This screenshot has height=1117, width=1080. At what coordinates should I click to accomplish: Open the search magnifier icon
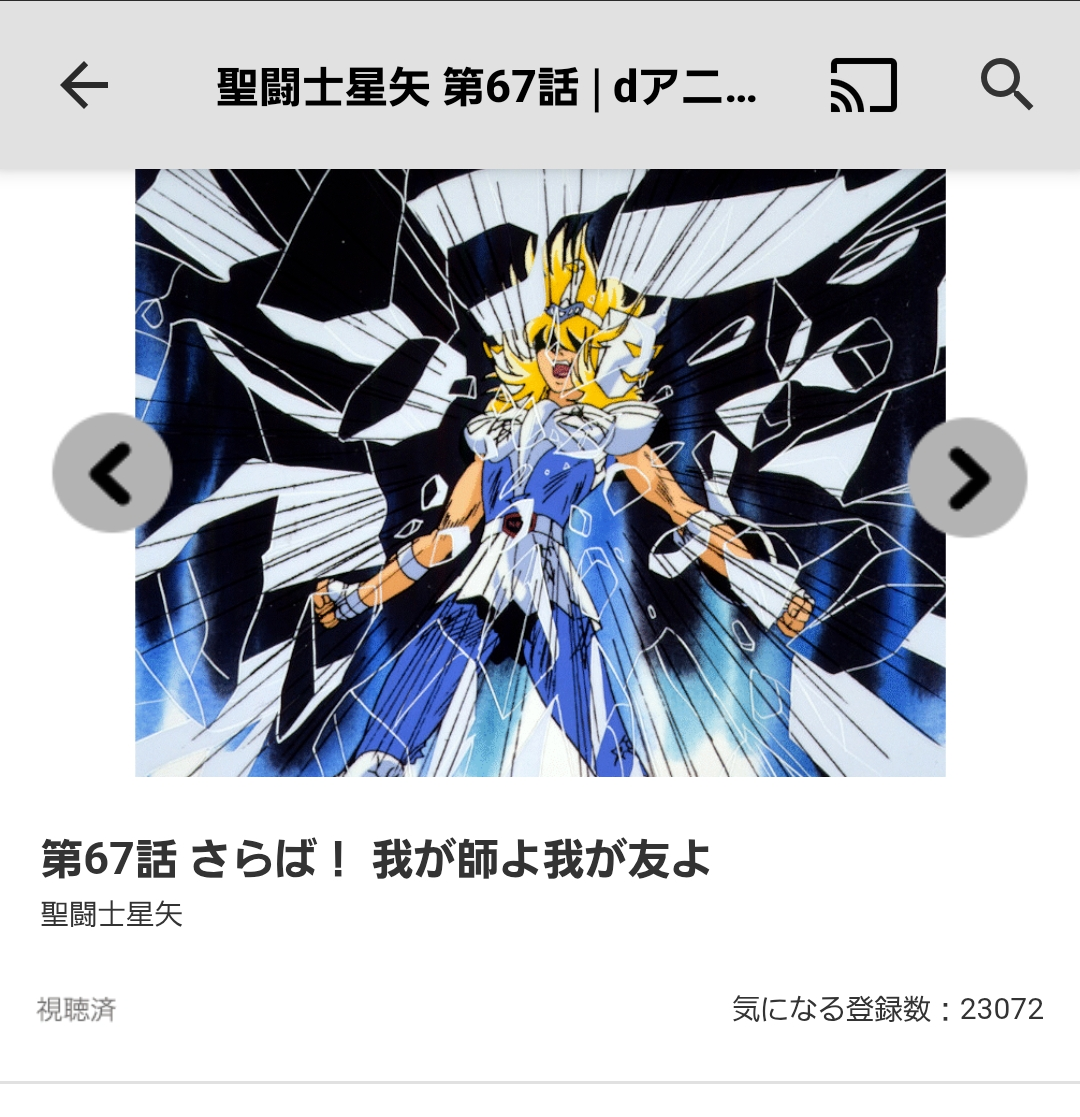[x=1006, y=86]
